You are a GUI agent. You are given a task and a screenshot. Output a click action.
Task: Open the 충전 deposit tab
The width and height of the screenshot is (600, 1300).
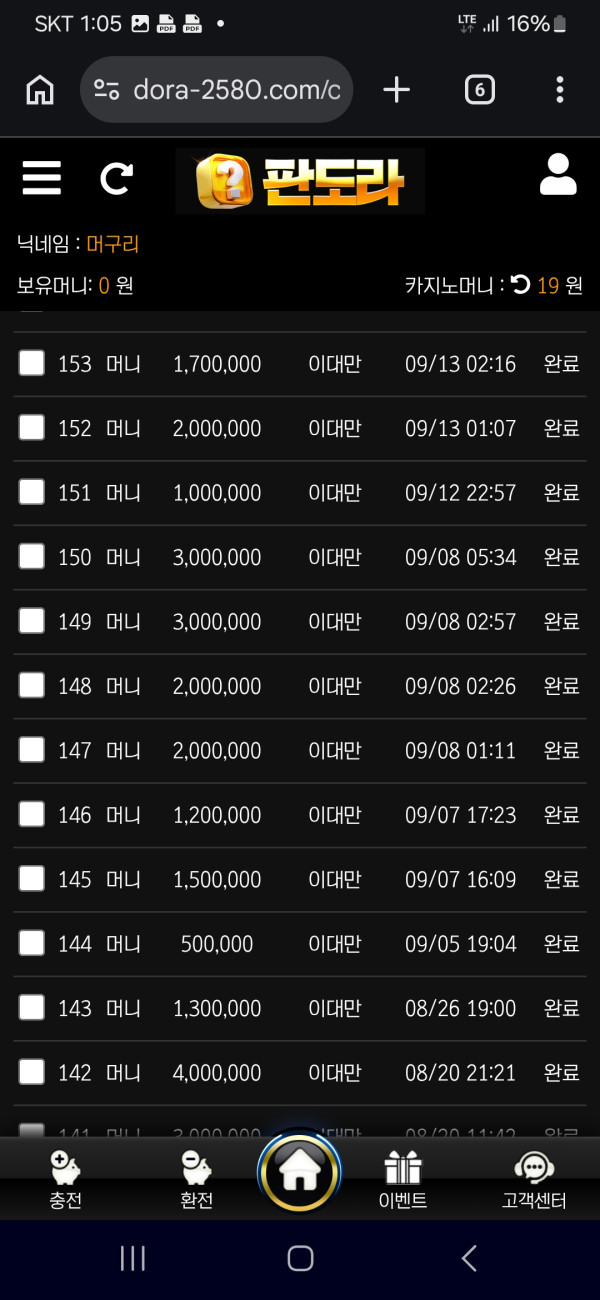[x=65, y=1181]
